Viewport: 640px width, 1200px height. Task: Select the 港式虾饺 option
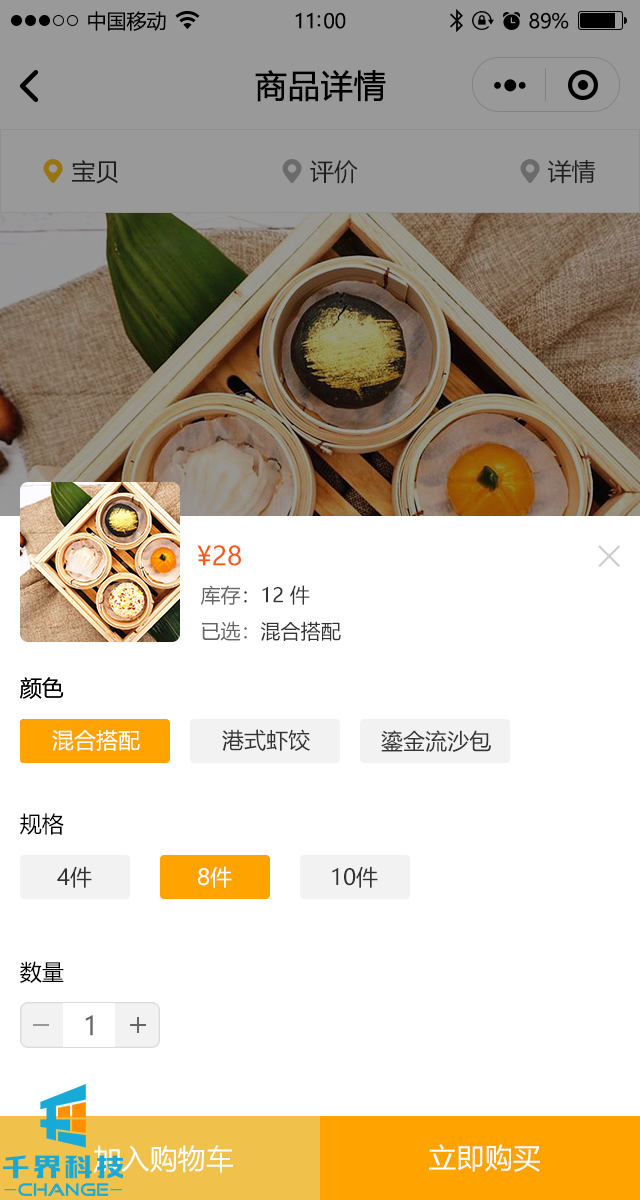click(265, 741)
